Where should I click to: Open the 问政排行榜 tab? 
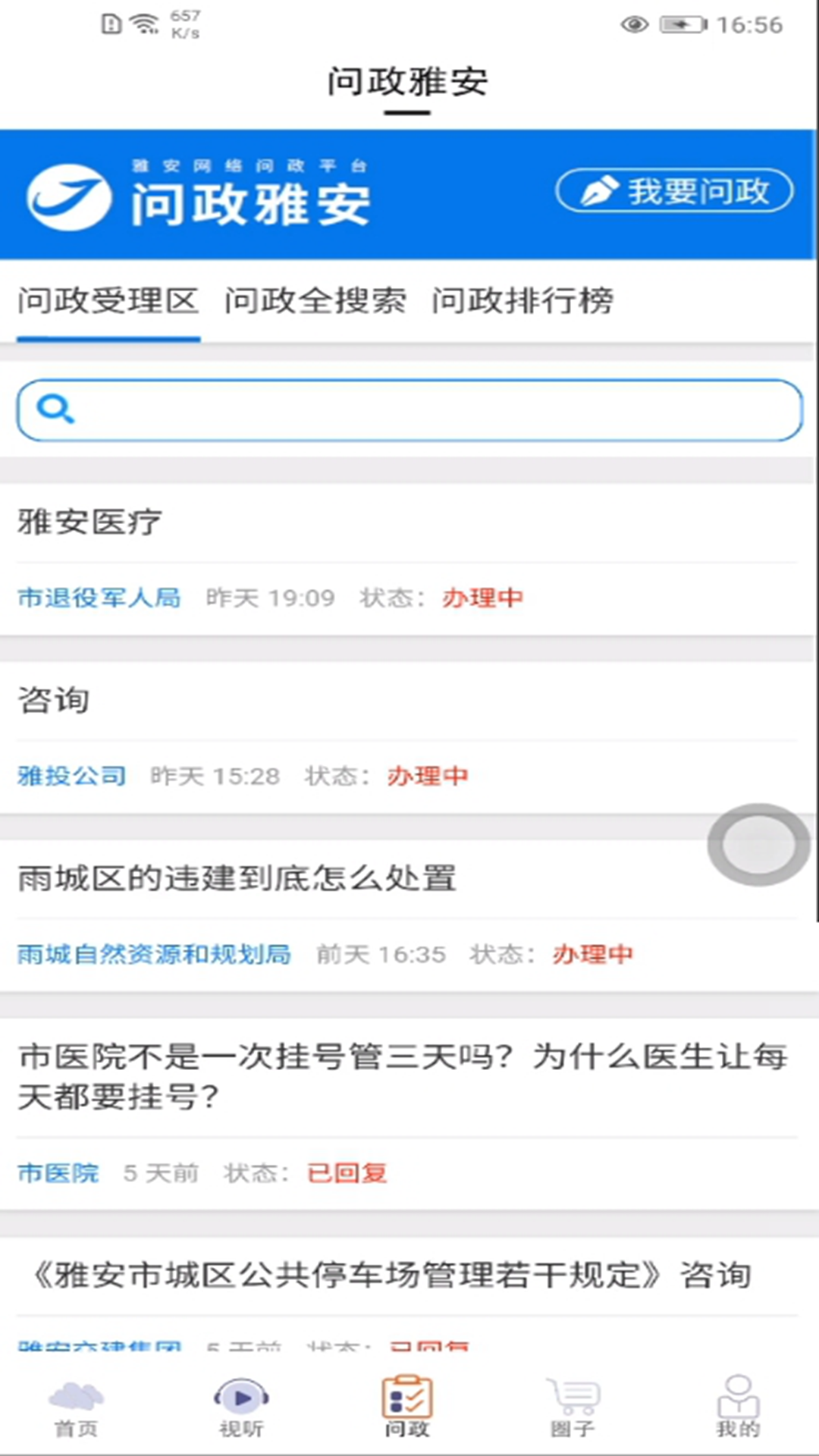(x=522, y=301)
